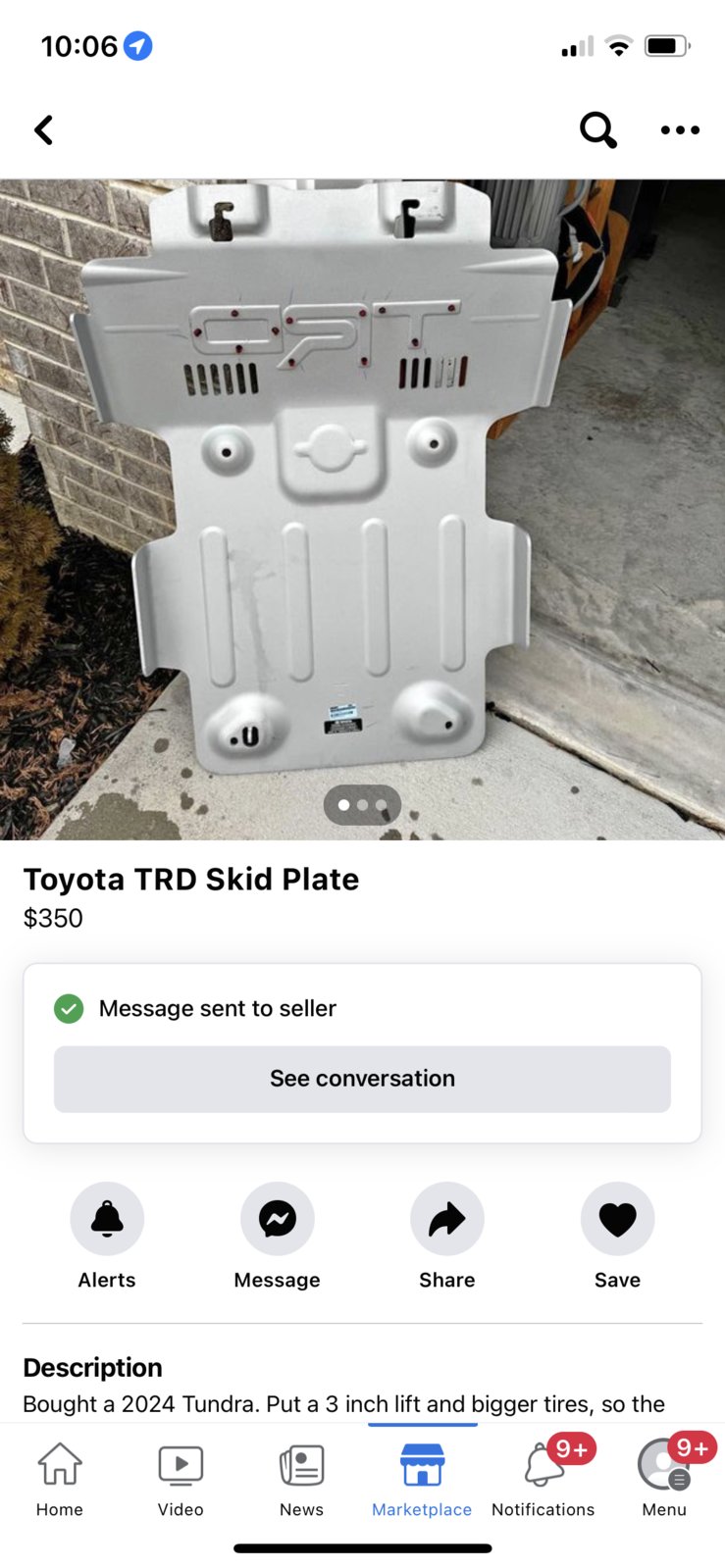The image size is (725, 1568).
Task: Open search from the top bar
Action: tap(597, 129)
